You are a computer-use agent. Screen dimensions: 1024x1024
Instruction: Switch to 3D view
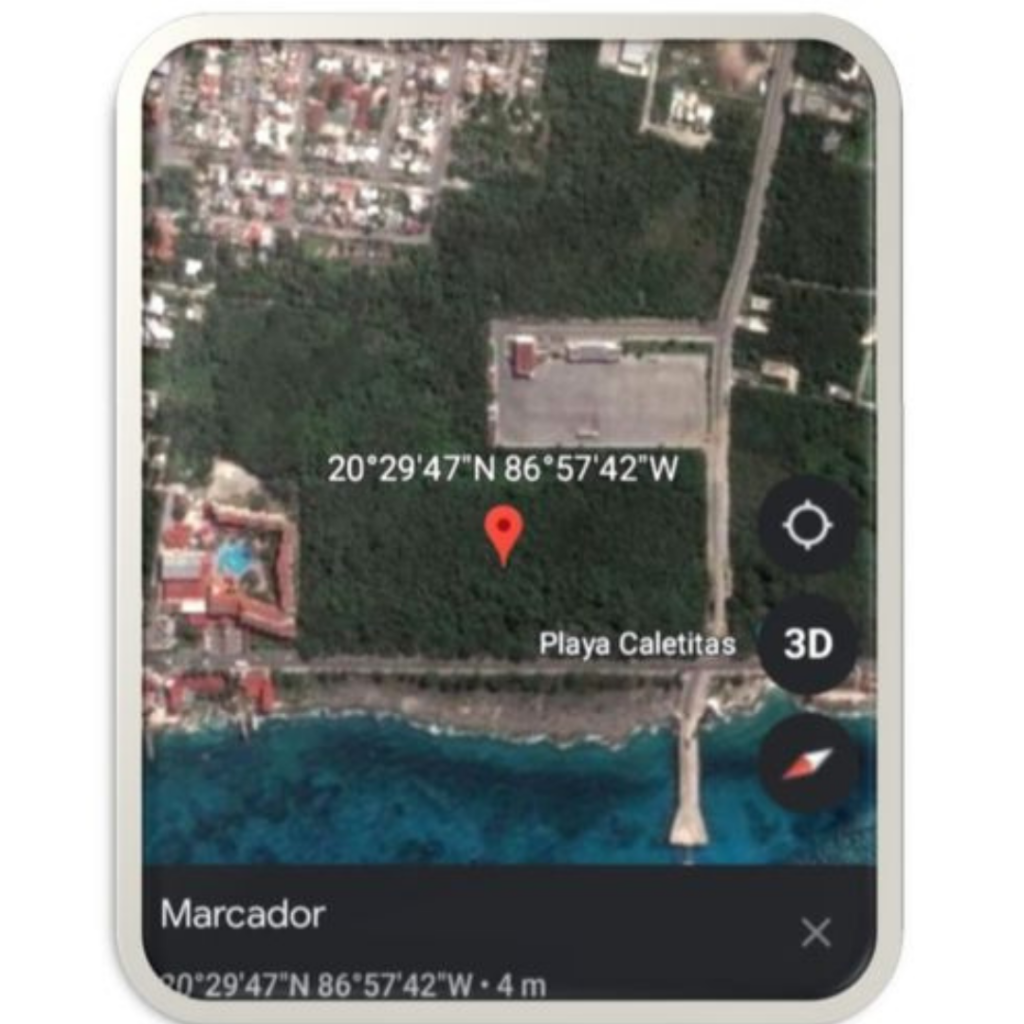pos(808,644)
